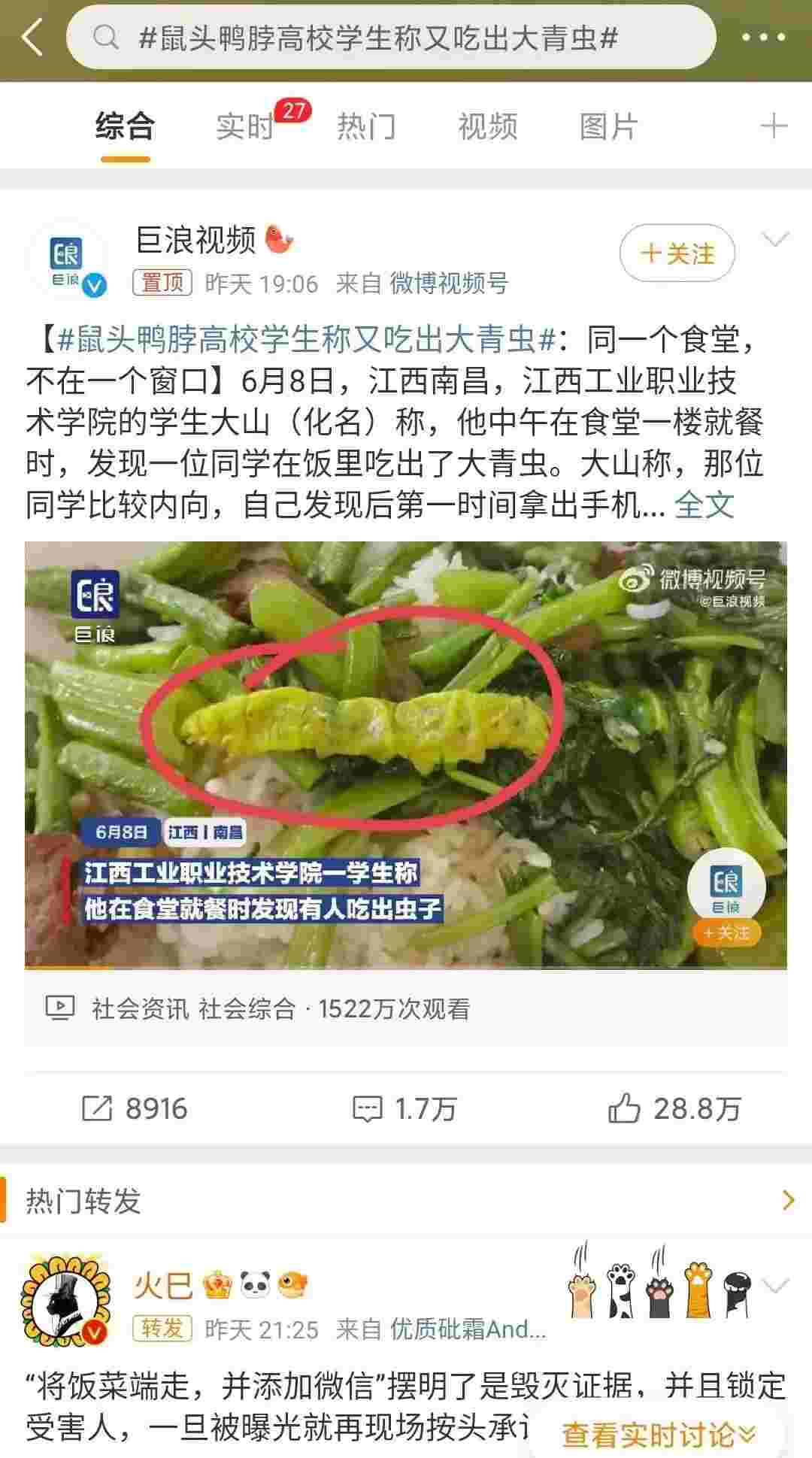Expand the post options chevron for 巨浪视频
The height and width of the screenshot is (1458, 812).
point(775,240)
